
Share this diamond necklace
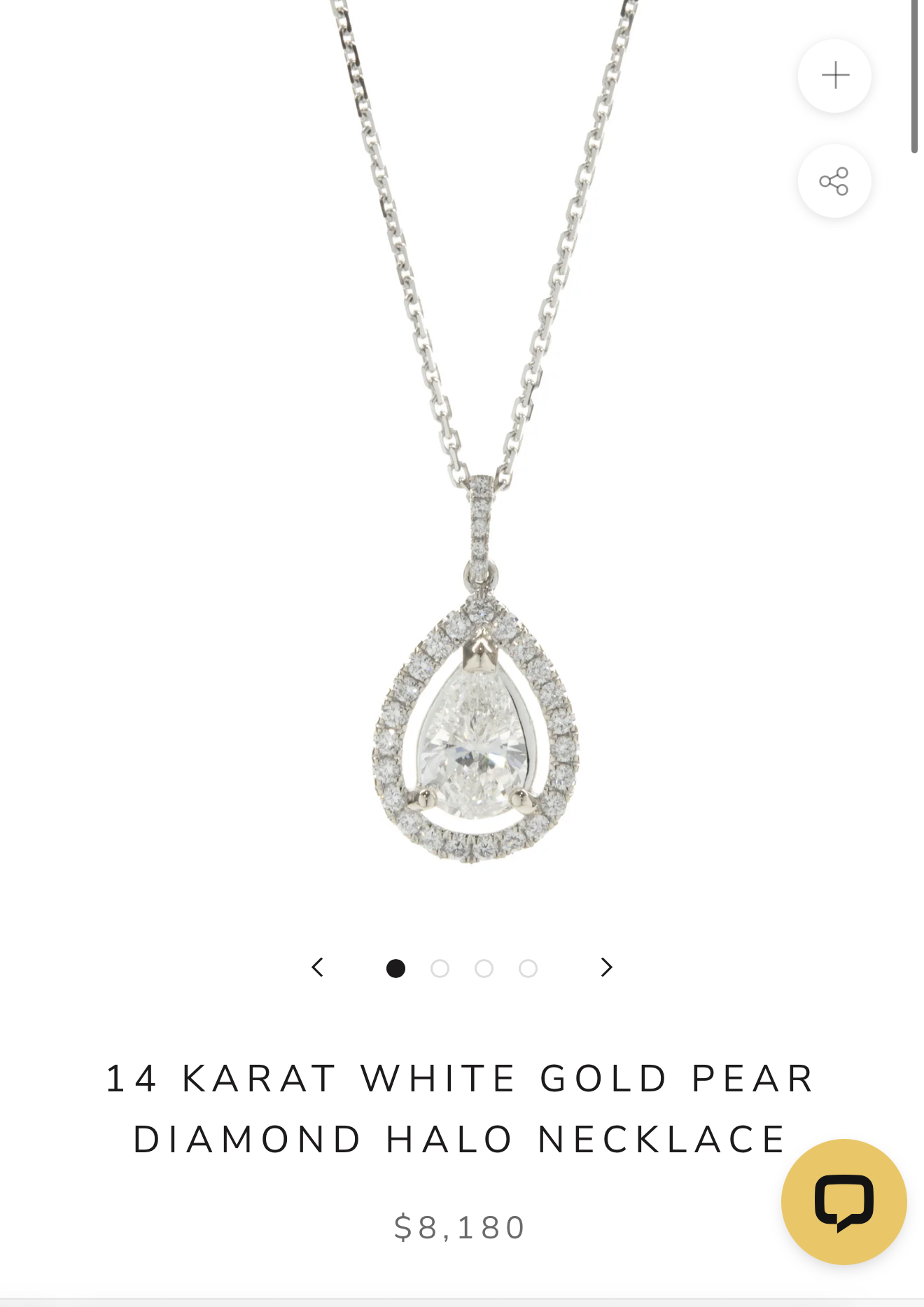[x=834, y=181]
